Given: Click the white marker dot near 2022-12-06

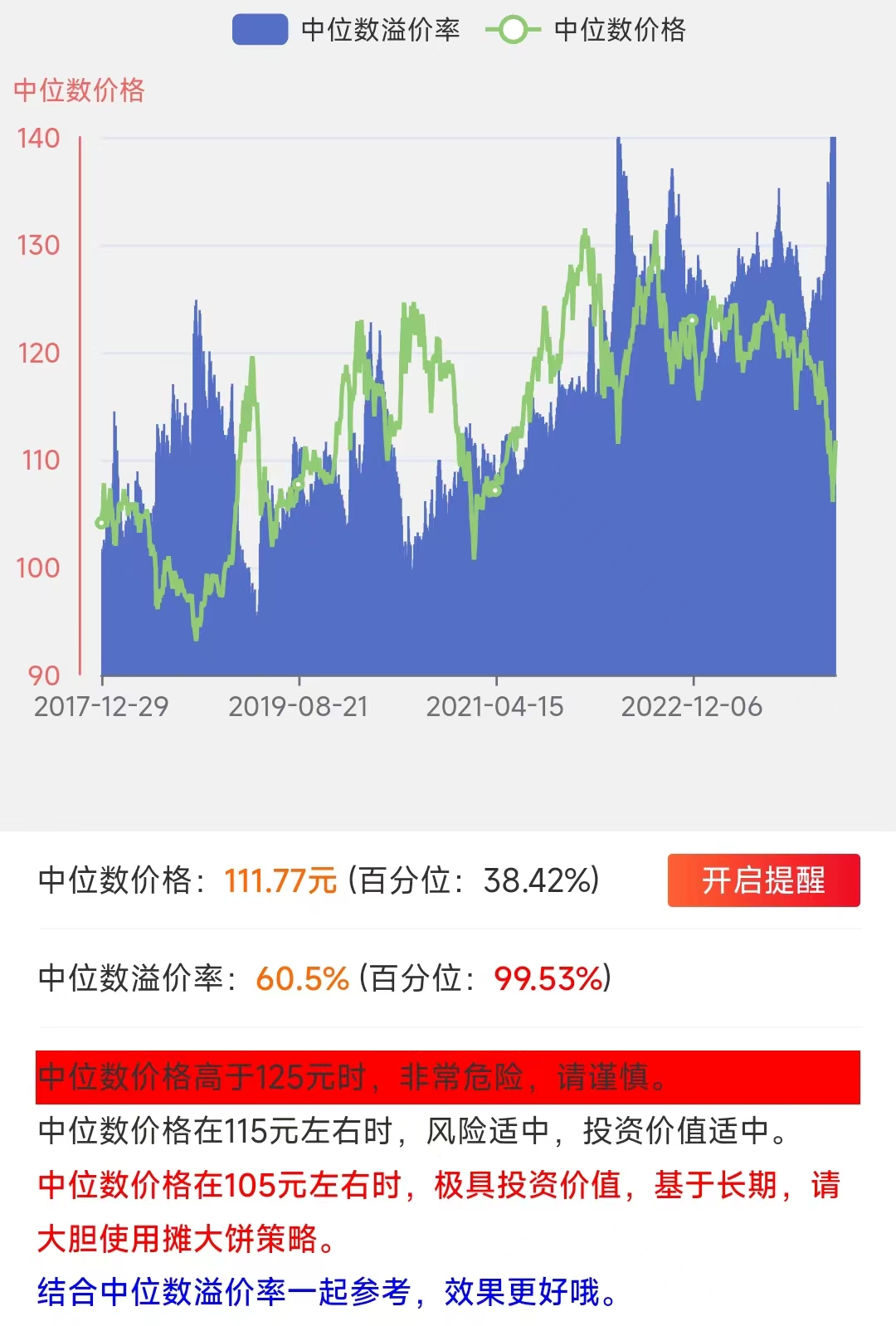Looking at the screenshot, I should pyautogui.click(x=690, y=319).
